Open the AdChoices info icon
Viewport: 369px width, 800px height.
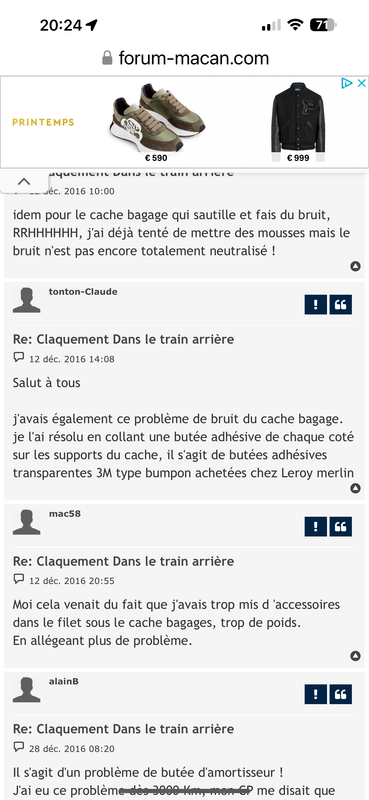[347, 83]
